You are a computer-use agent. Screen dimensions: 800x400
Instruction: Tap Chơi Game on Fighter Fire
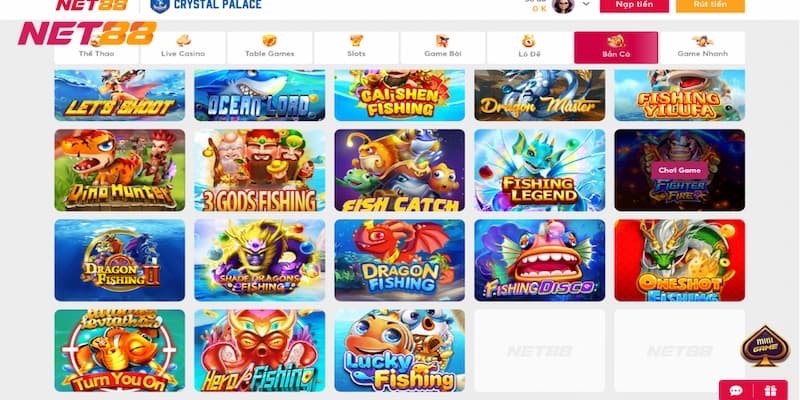pos(679,169)
